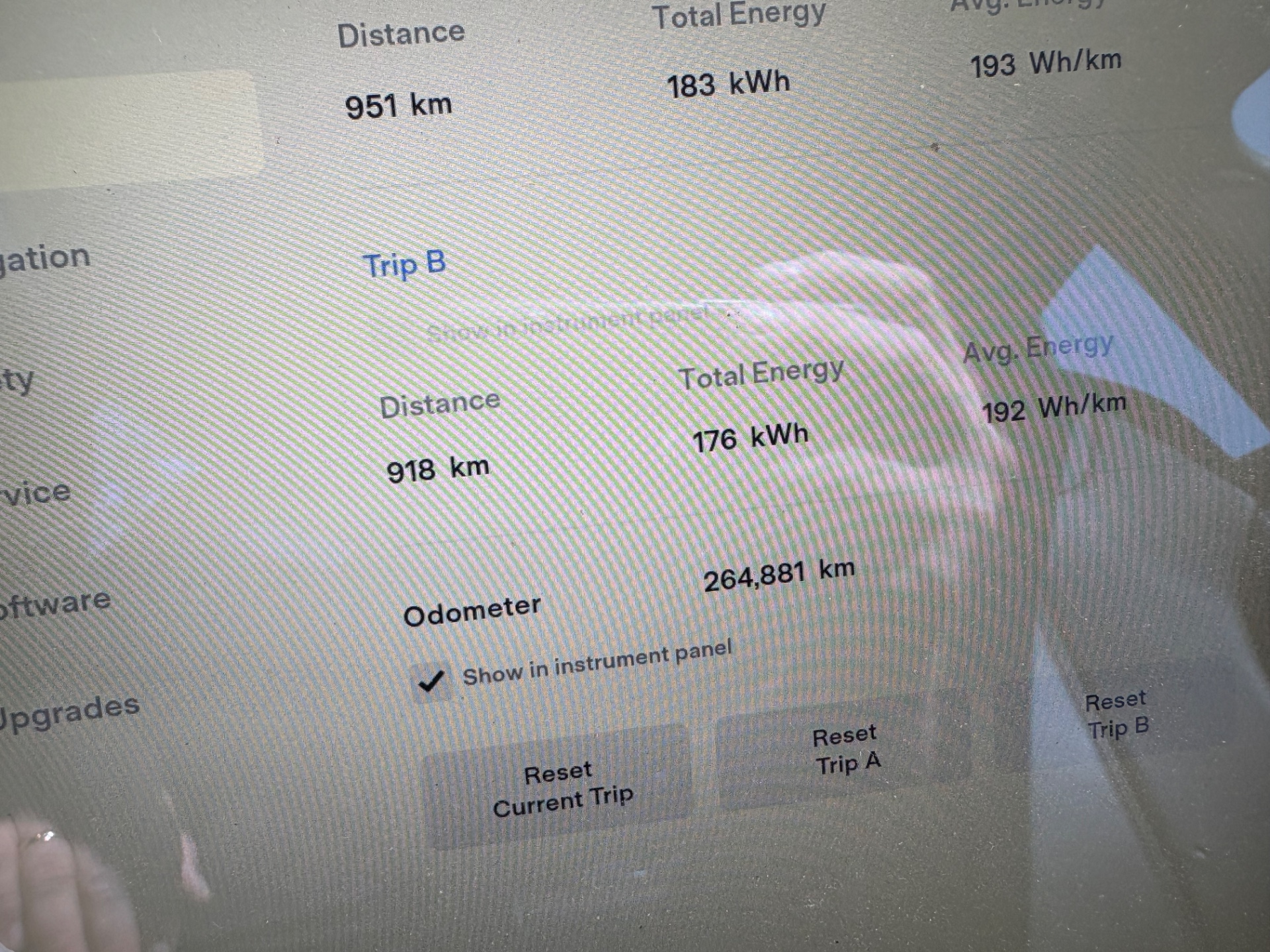Open the Software menu section
The width and height of the screenshot is (1270, 952).
coord(55,603)
